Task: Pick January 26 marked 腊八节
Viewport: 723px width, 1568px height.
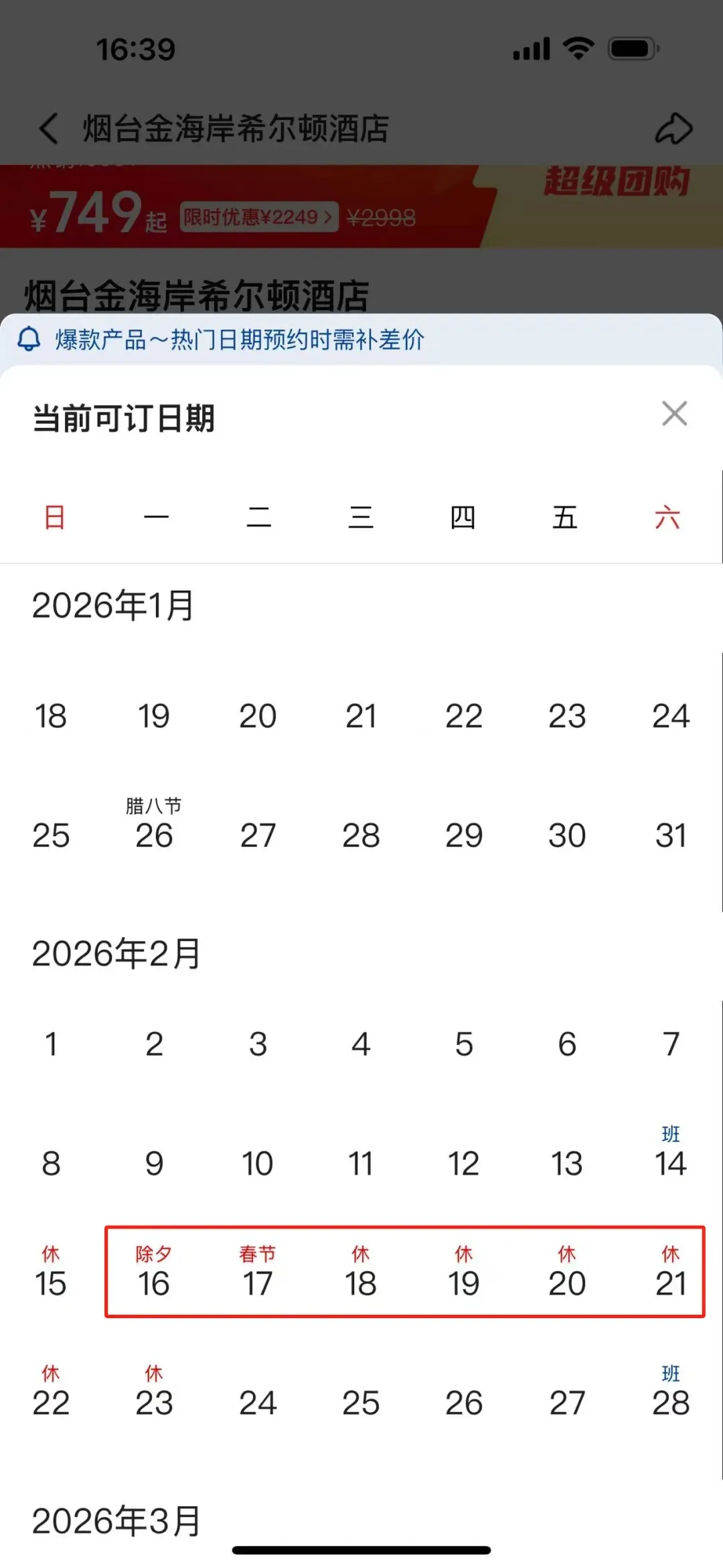Action: coord(154,829)
